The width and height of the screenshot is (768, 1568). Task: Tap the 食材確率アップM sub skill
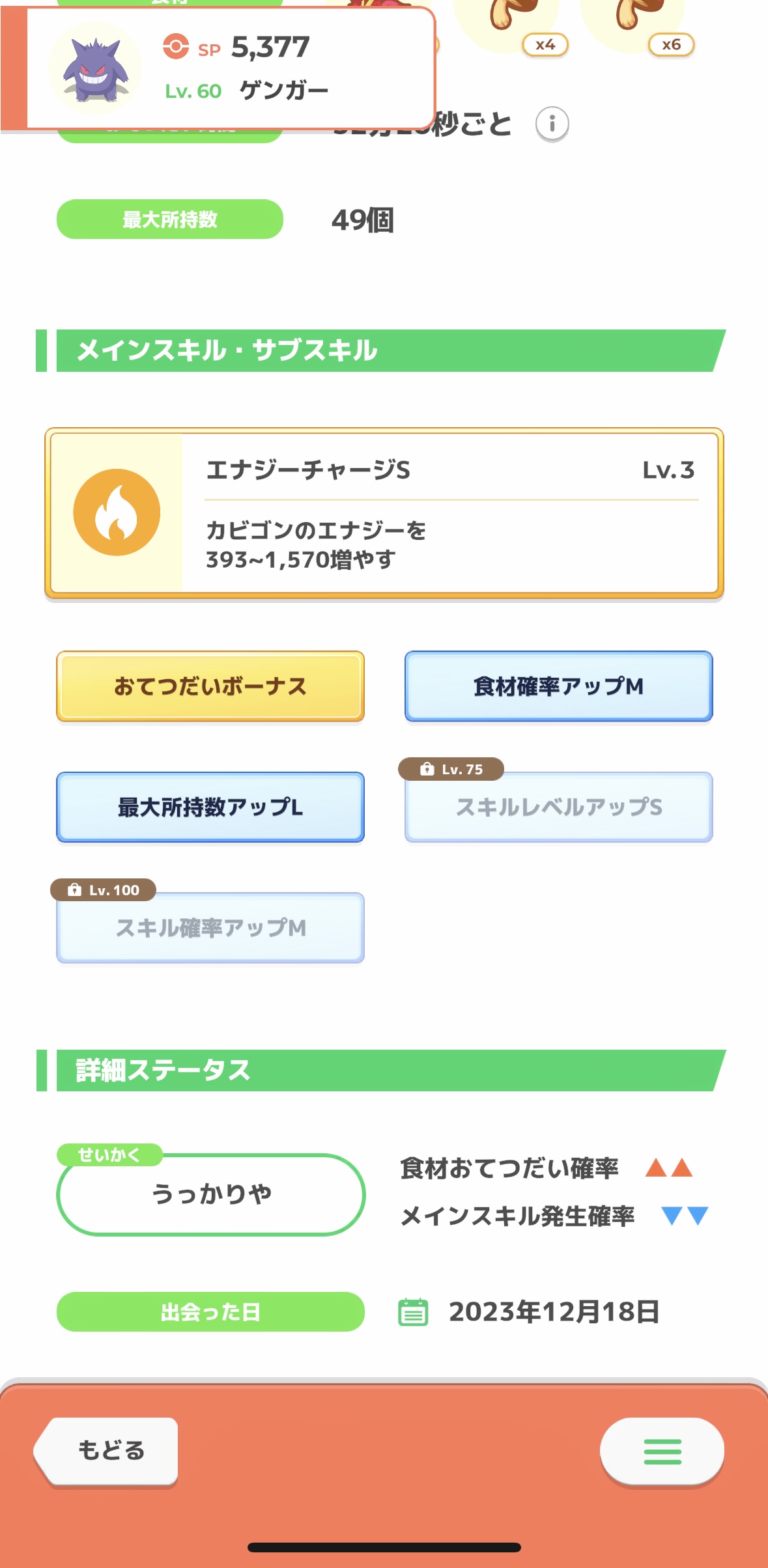tap(559, 686)
